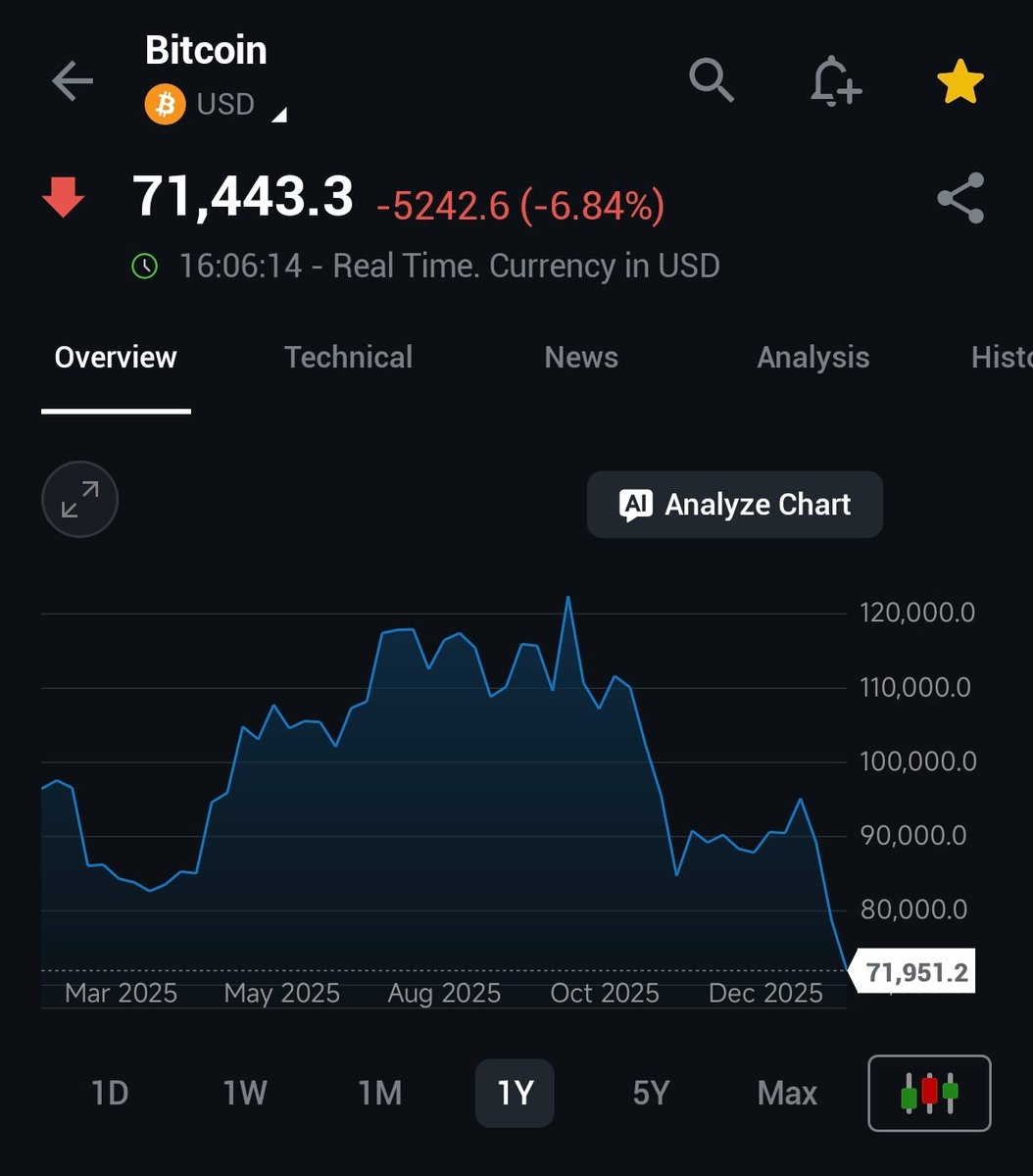Viewport: 1033px width, 1176px height.
Task: Select the 5Y chart range
Action: coord(650,1093)
